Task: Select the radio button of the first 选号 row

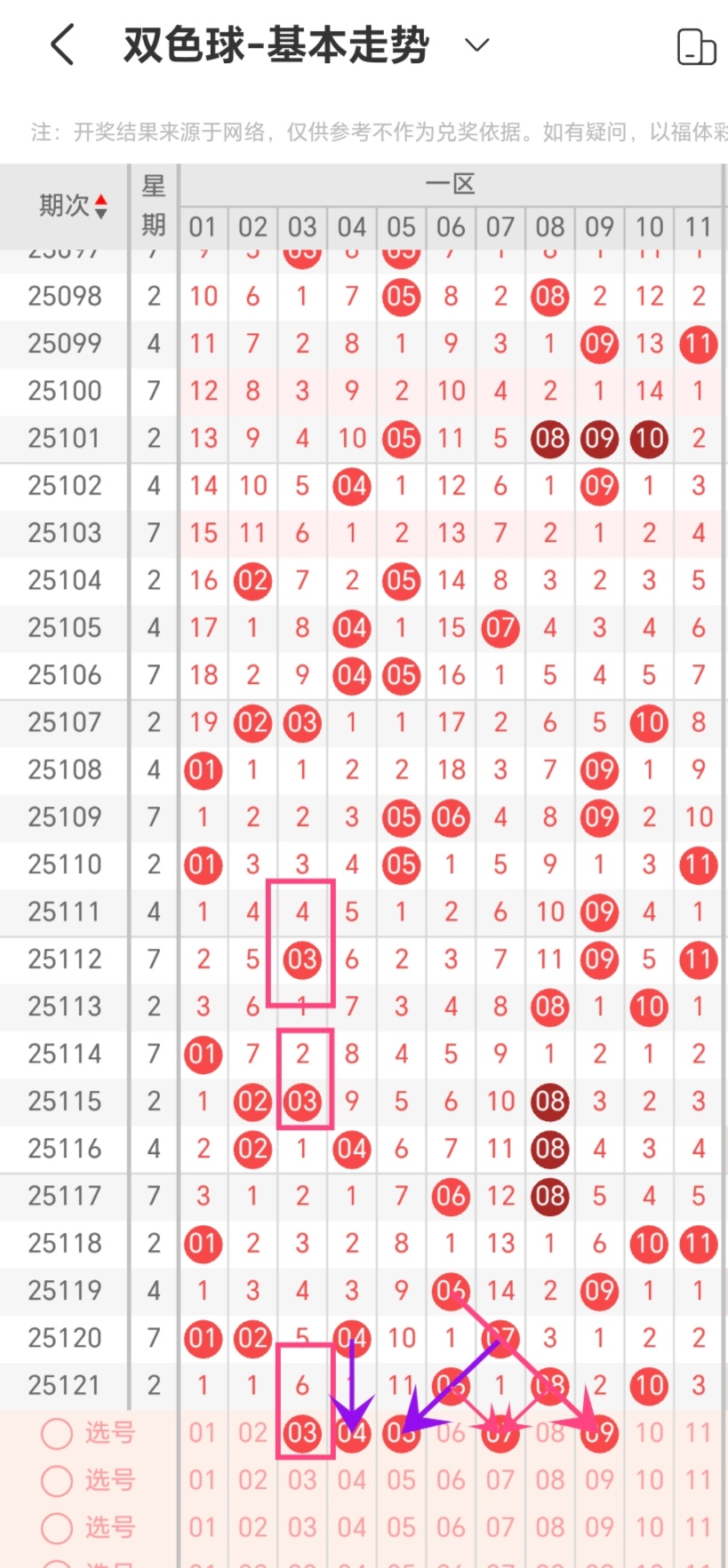Action: 57,1433
